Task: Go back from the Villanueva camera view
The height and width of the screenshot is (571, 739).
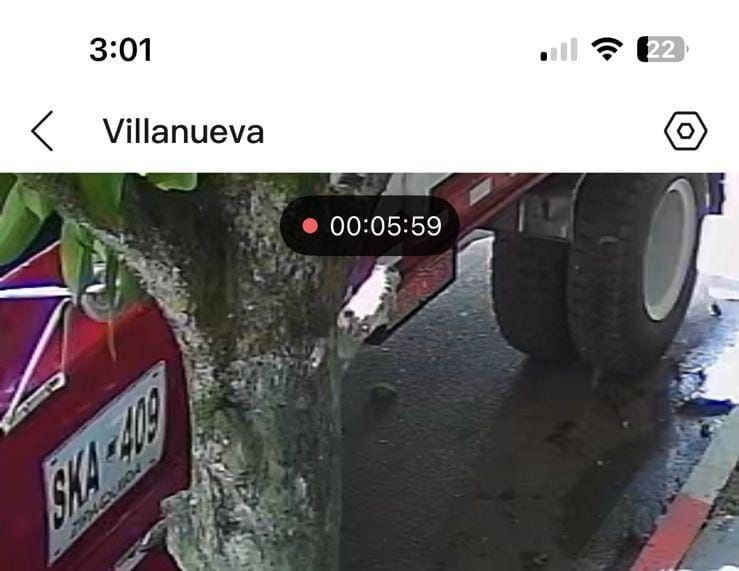Action: tap(42, 131)
